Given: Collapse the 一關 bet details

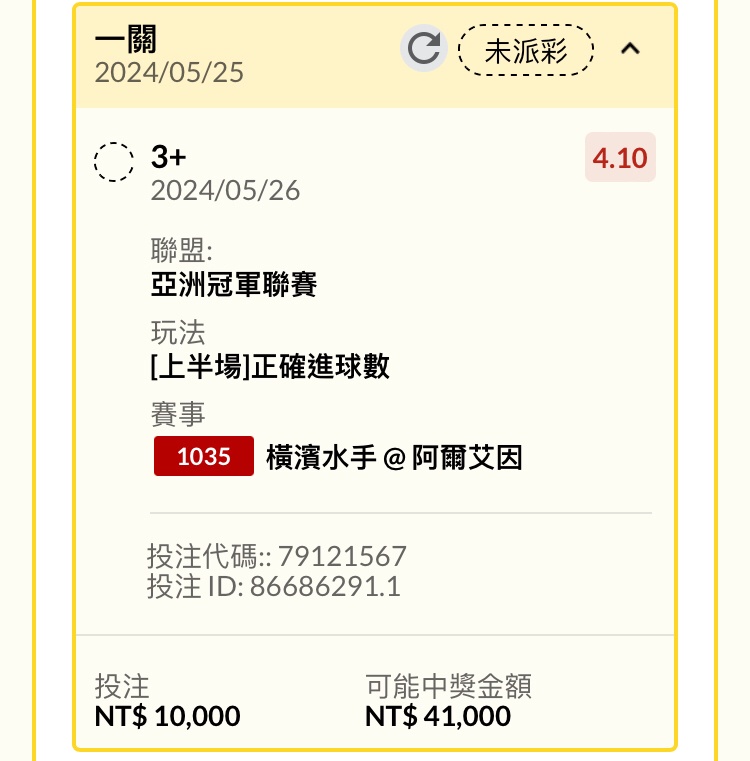Looking at the screenshot, I should click(x=630, y=49).
